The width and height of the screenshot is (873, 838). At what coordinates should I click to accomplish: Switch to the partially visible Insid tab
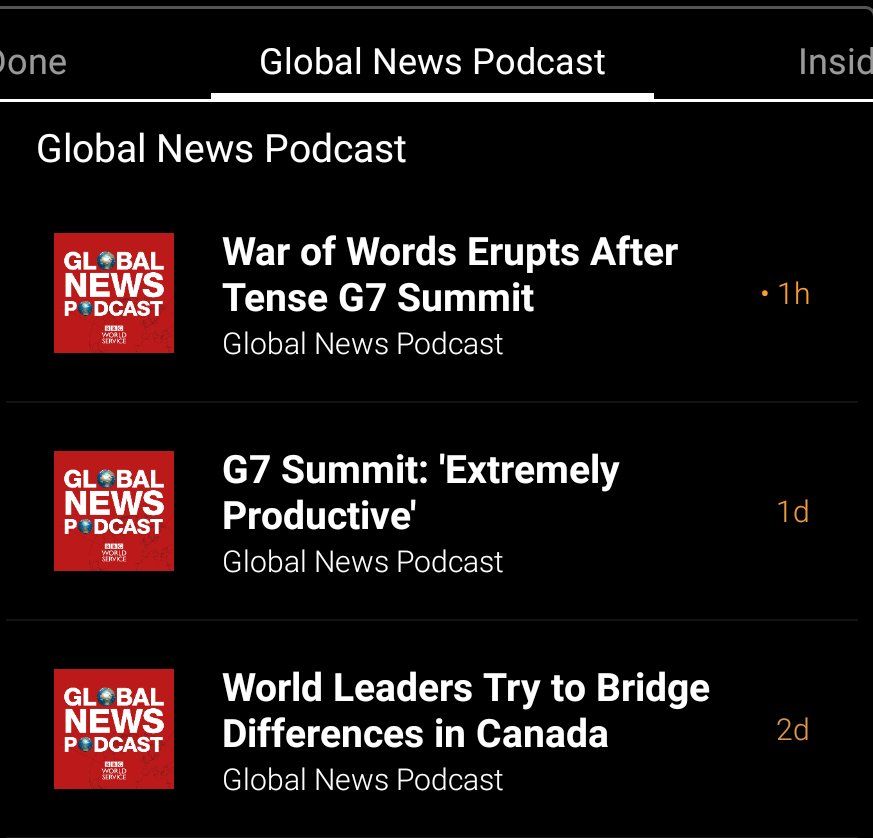click(835, 62)
